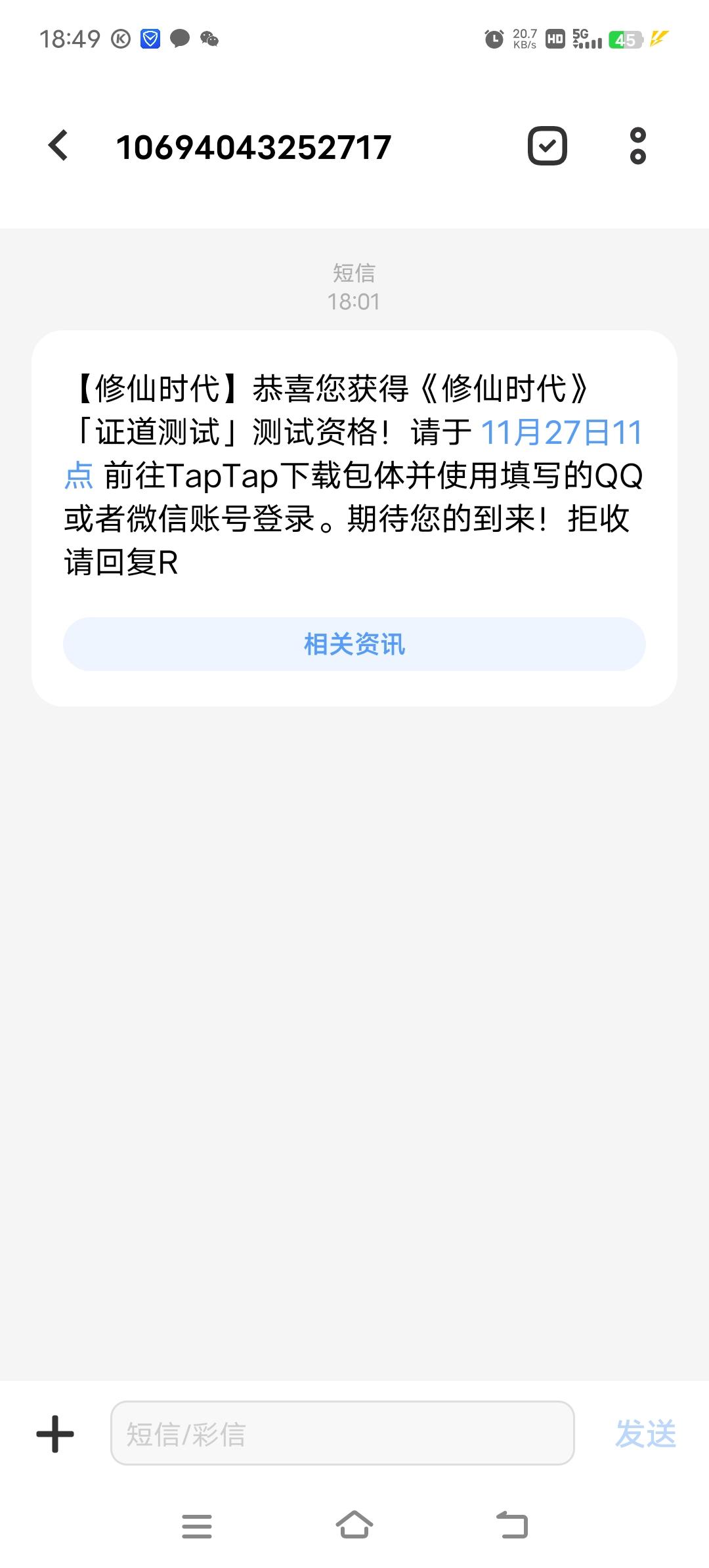Tap the sender number 10694043252717

255,146
